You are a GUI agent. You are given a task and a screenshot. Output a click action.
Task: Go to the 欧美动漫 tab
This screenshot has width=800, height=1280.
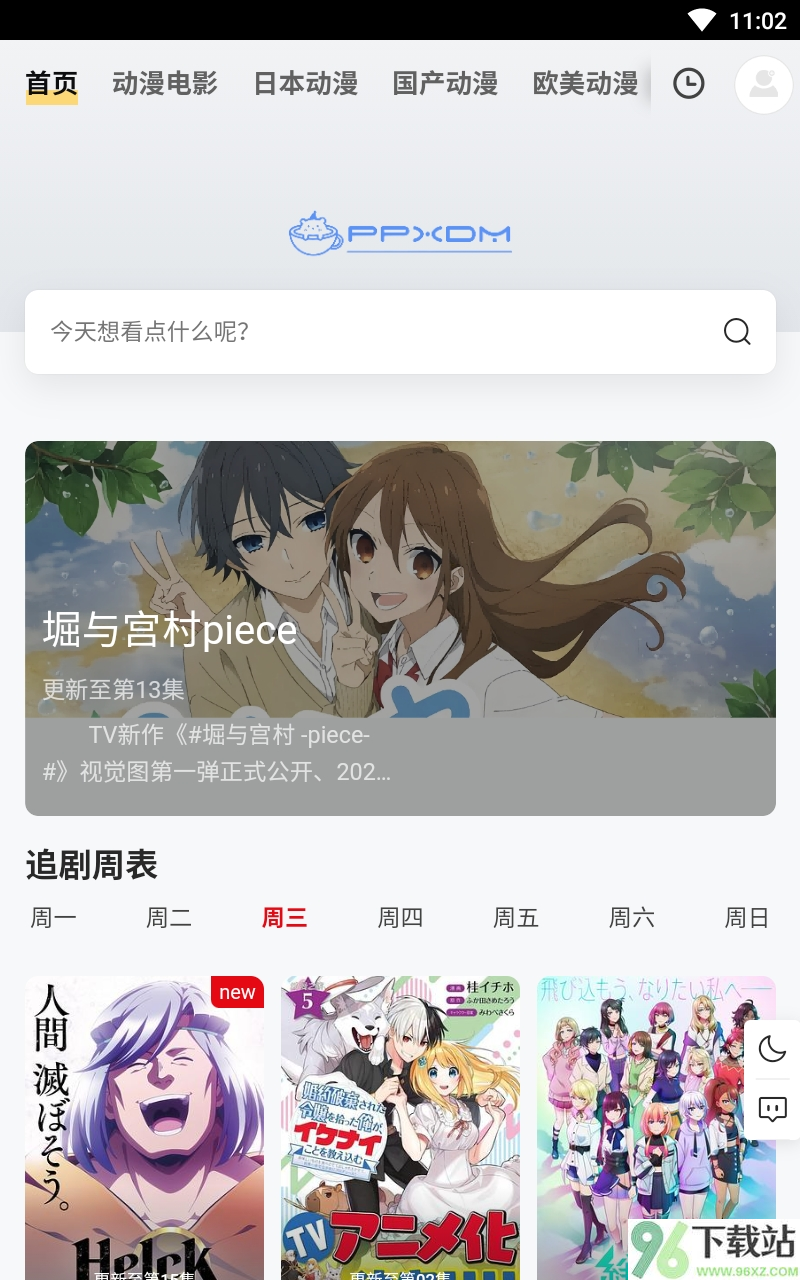coord(585,84)
